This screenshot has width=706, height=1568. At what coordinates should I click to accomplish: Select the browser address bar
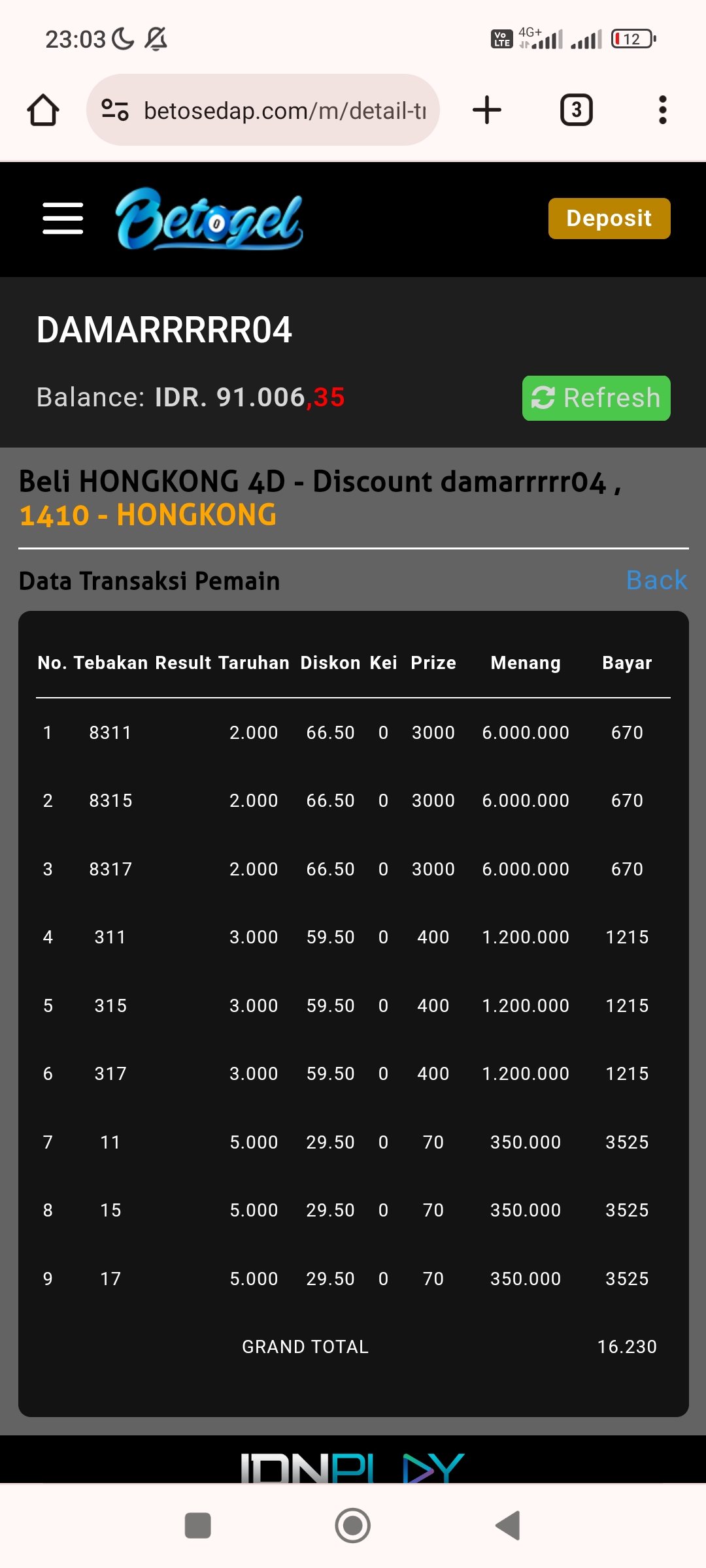click(285, 110)
